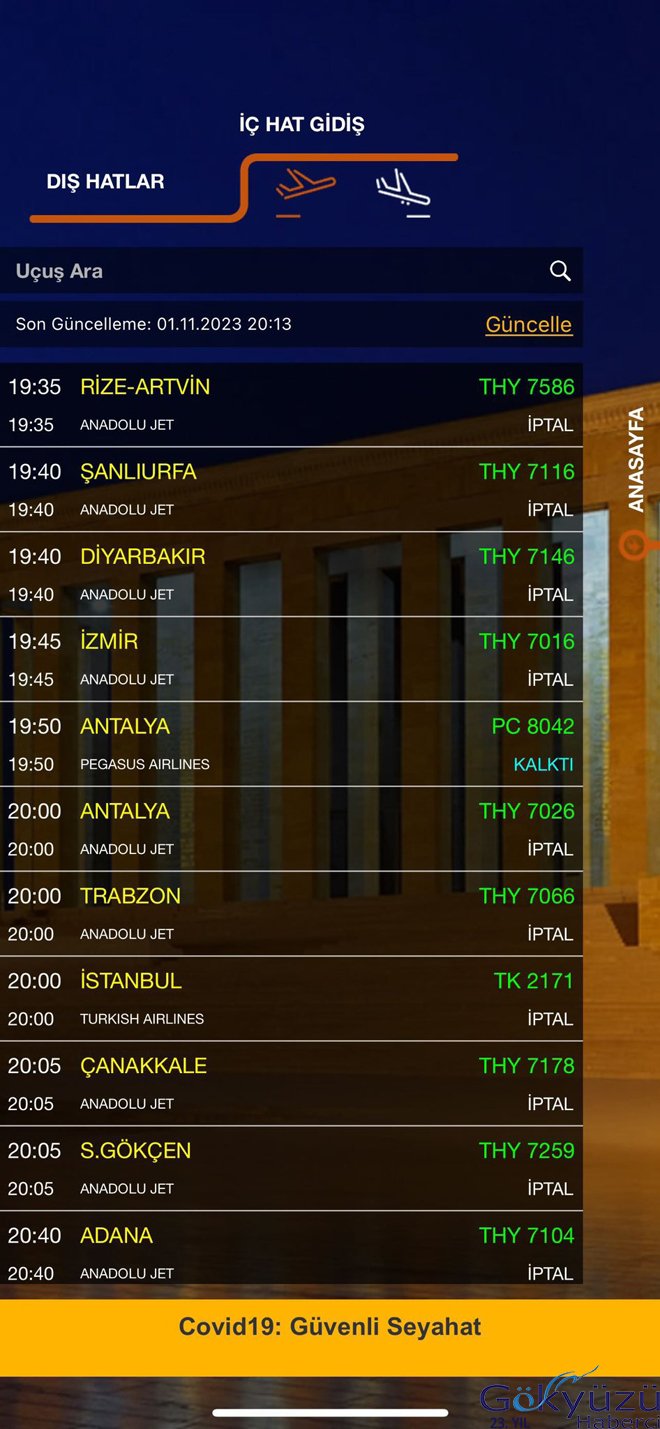The width and height of the screenshot is (660, 1429).
Task: Refresh flights via Güncelle link
Action: 528,325
